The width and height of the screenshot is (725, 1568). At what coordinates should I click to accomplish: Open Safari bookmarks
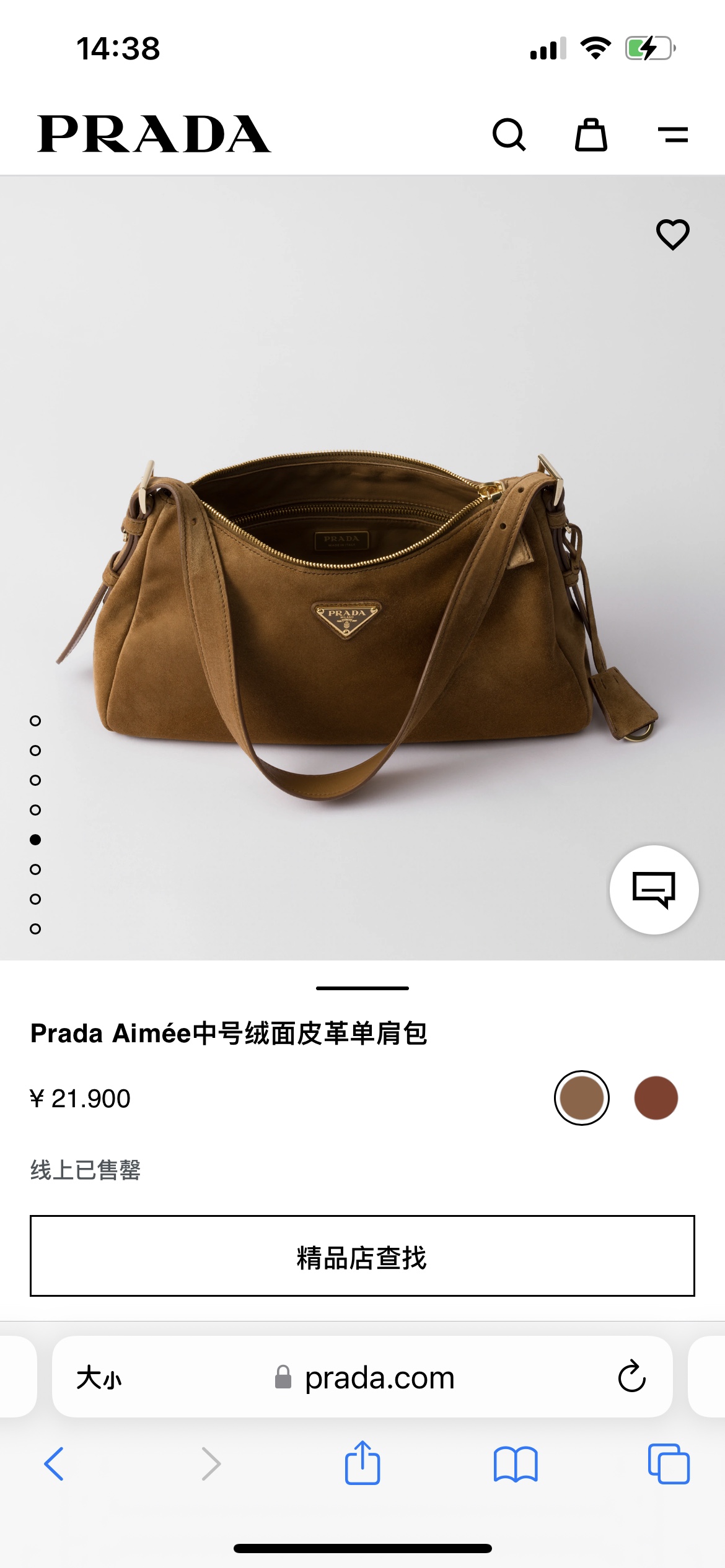(x=516, y=1464)
